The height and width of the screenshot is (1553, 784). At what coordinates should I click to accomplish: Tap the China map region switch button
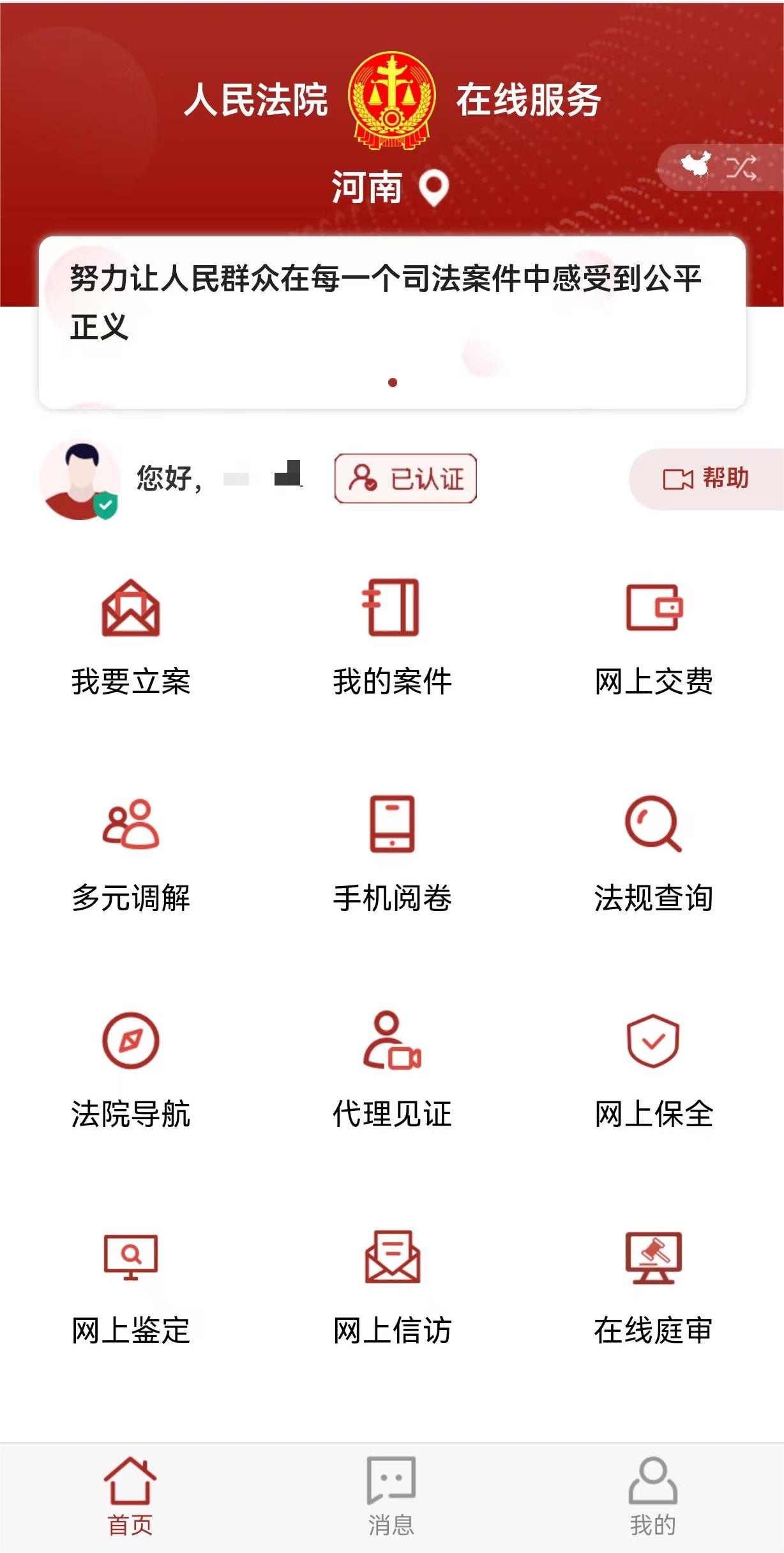[x=720, y=167]
